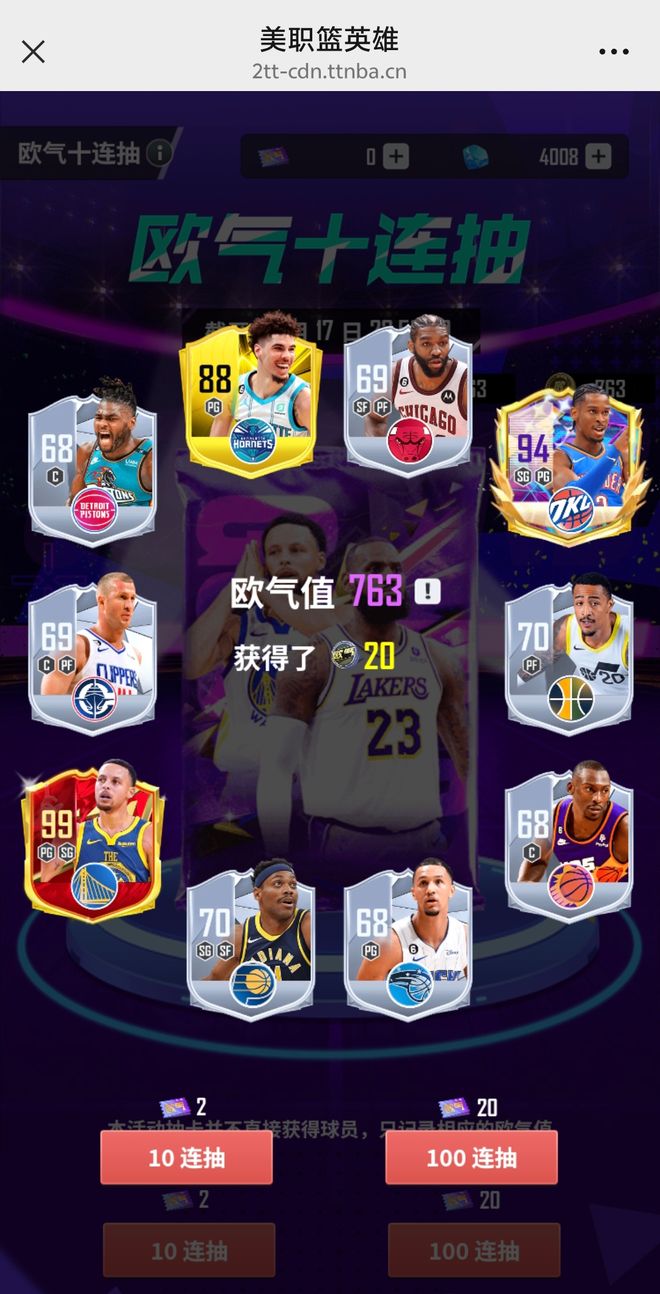This screenshot has width=660, height=1294.
Task: Open the 99-rated Warriors player card
Action: [93, 840]
